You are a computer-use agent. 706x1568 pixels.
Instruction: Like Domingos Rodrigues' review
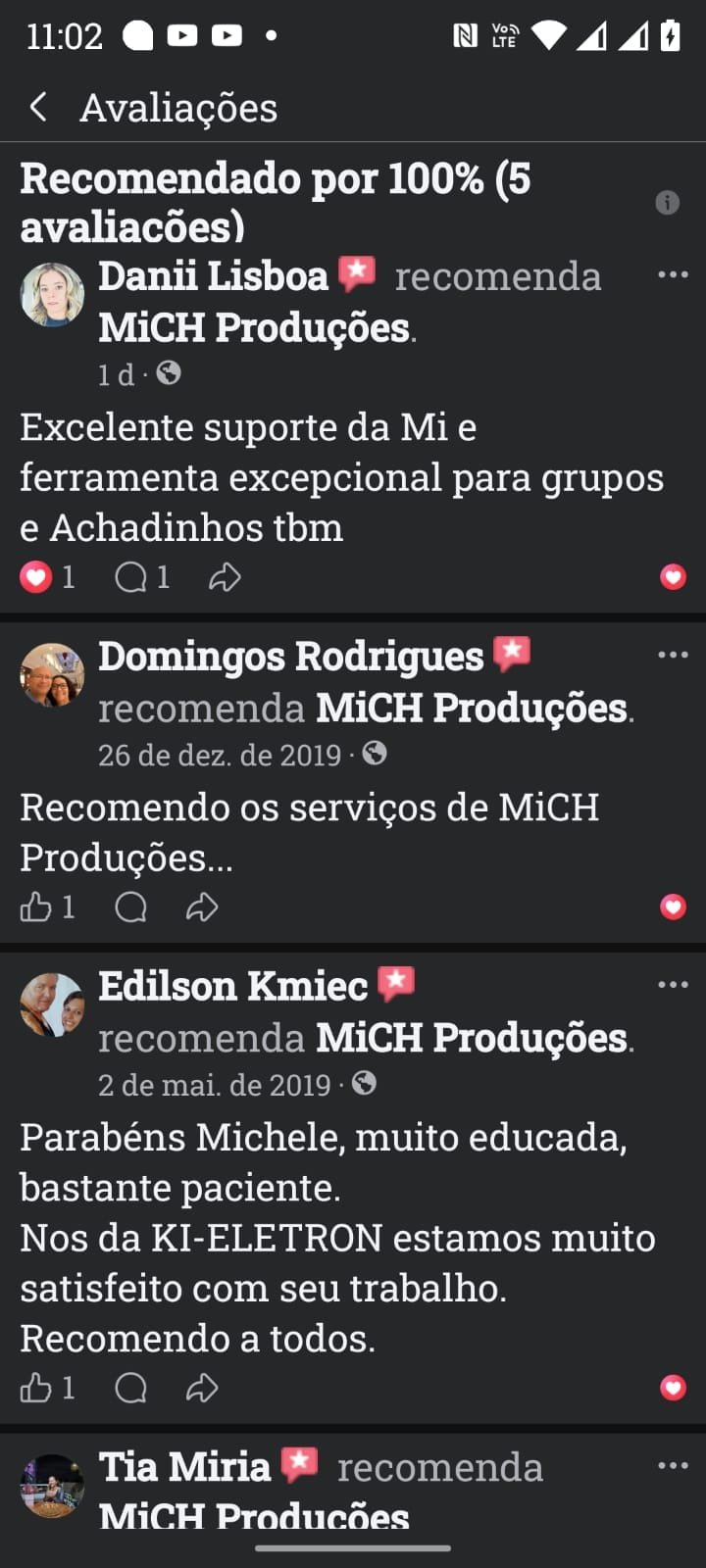(x=36, y=907)
